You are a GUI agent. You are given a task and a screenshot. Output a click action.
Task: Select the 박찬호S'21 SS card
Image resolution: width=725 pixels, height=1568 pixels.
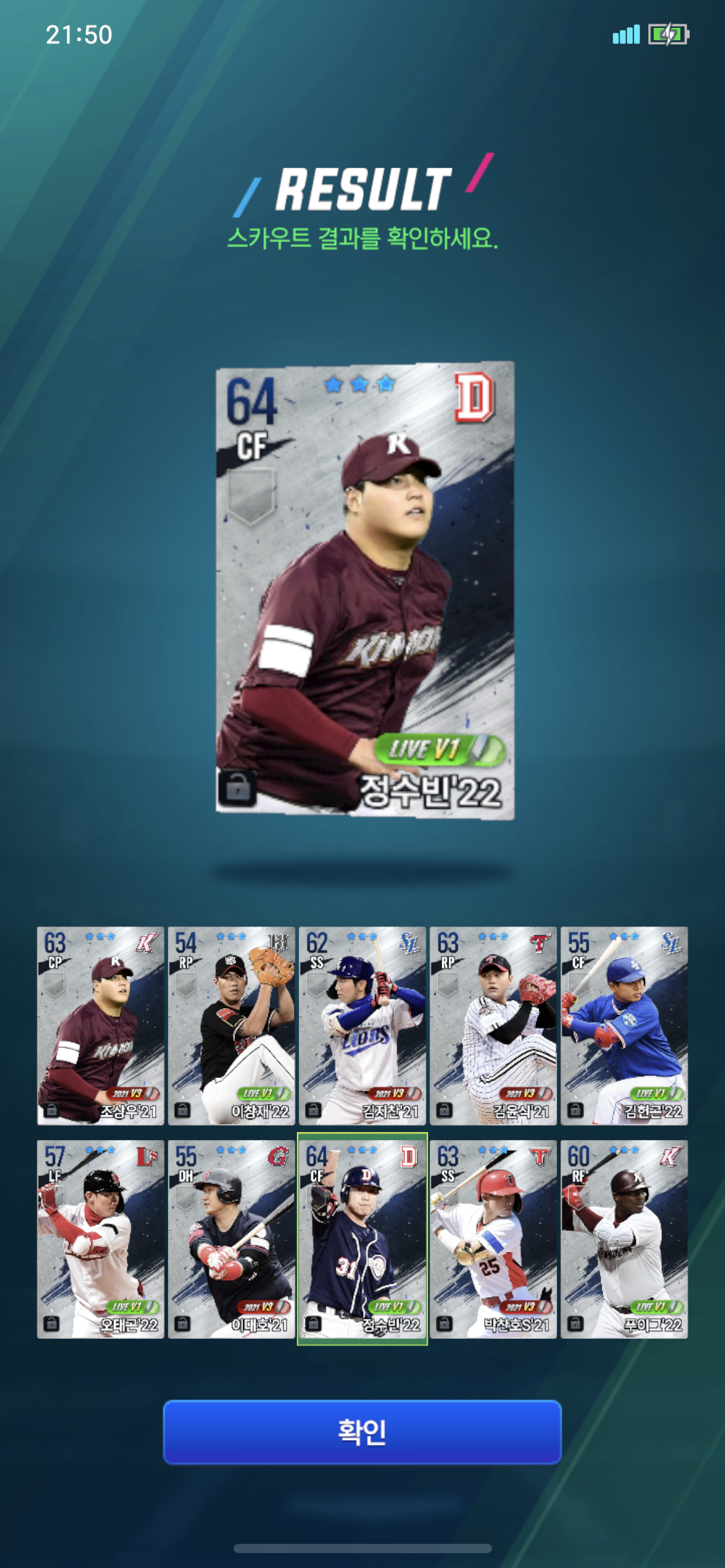(493, 1239)
